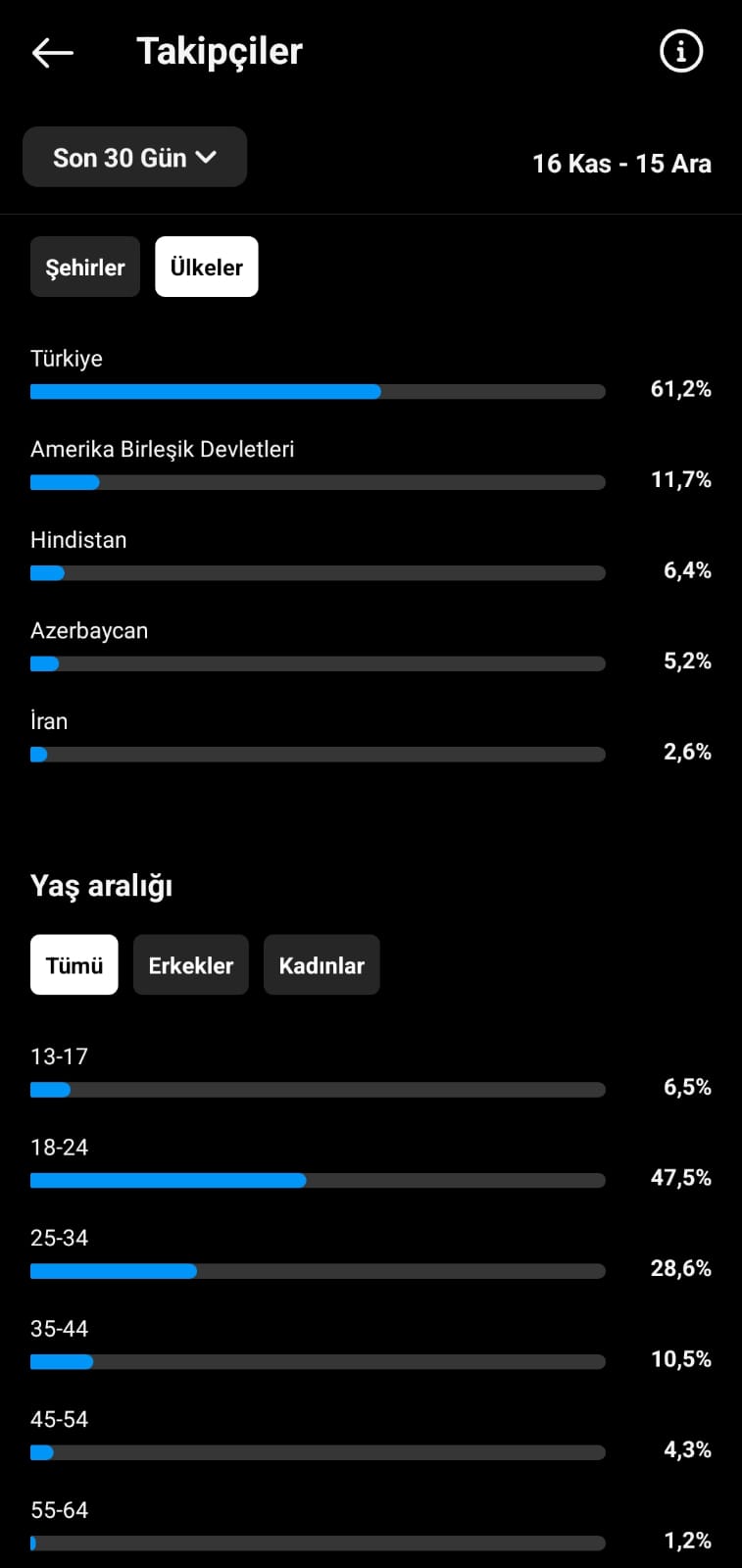Image resolution: width=742 pixels, height=1568 pixels.
Task: Select the Ülkeler tab
Action: tap(207, 267)
